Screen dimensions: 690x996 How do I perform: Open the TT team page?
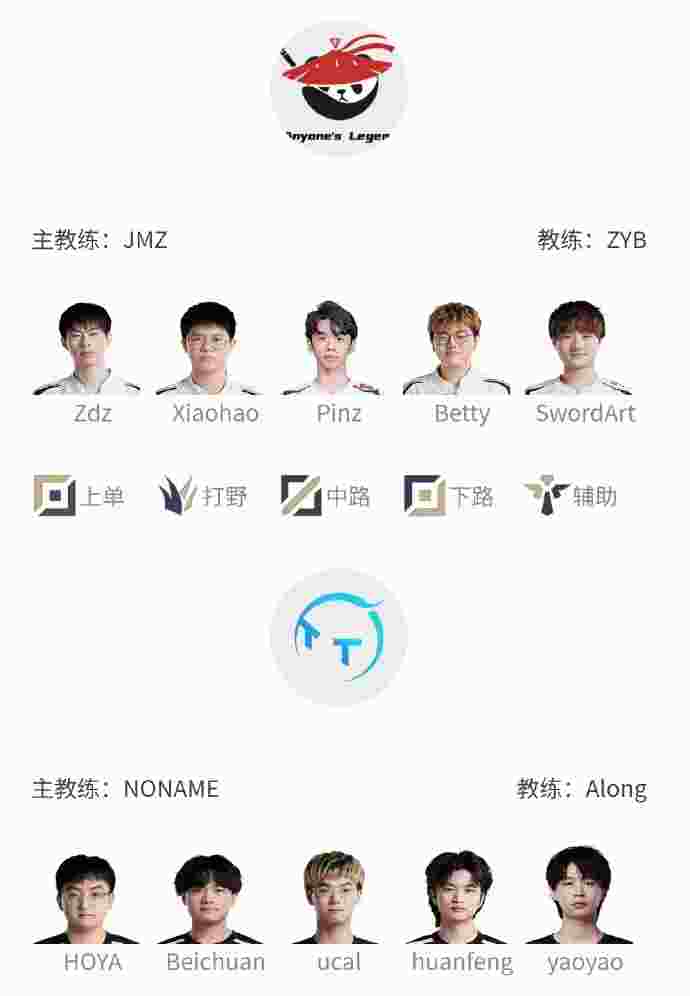(x=338, y=638)
